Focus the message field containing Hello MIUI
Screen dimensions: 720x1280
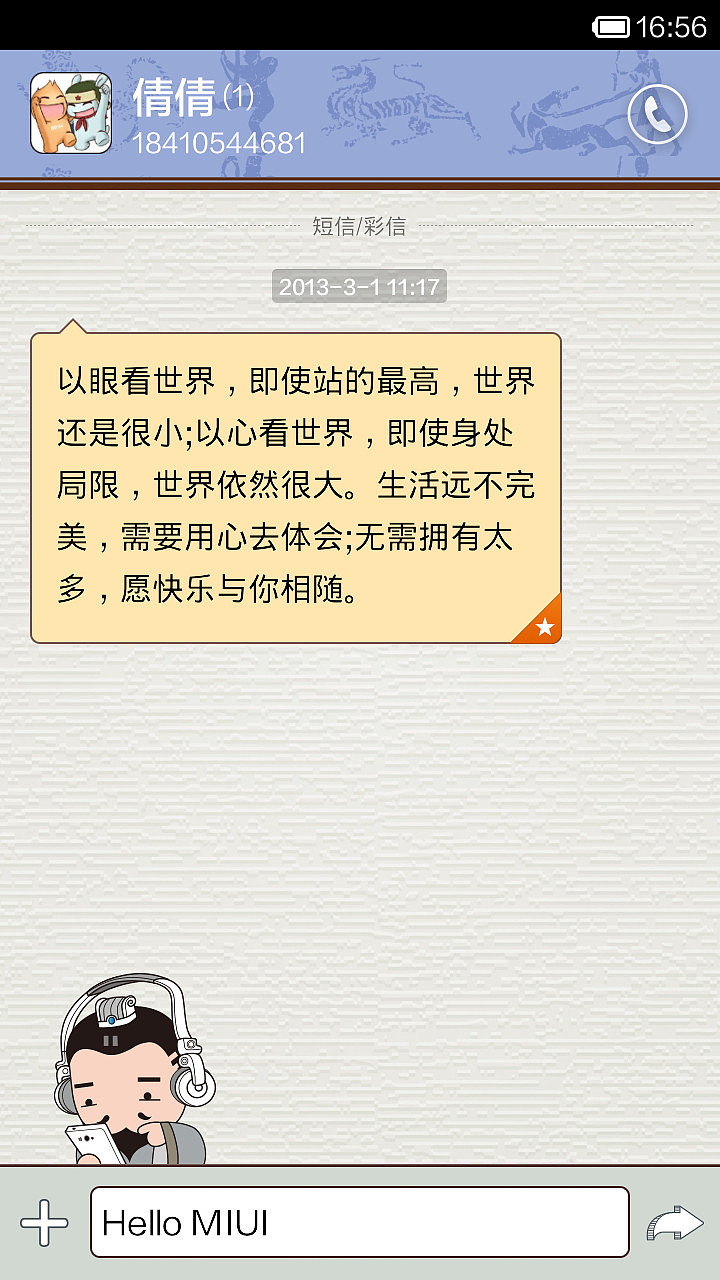coord(360,1222)
